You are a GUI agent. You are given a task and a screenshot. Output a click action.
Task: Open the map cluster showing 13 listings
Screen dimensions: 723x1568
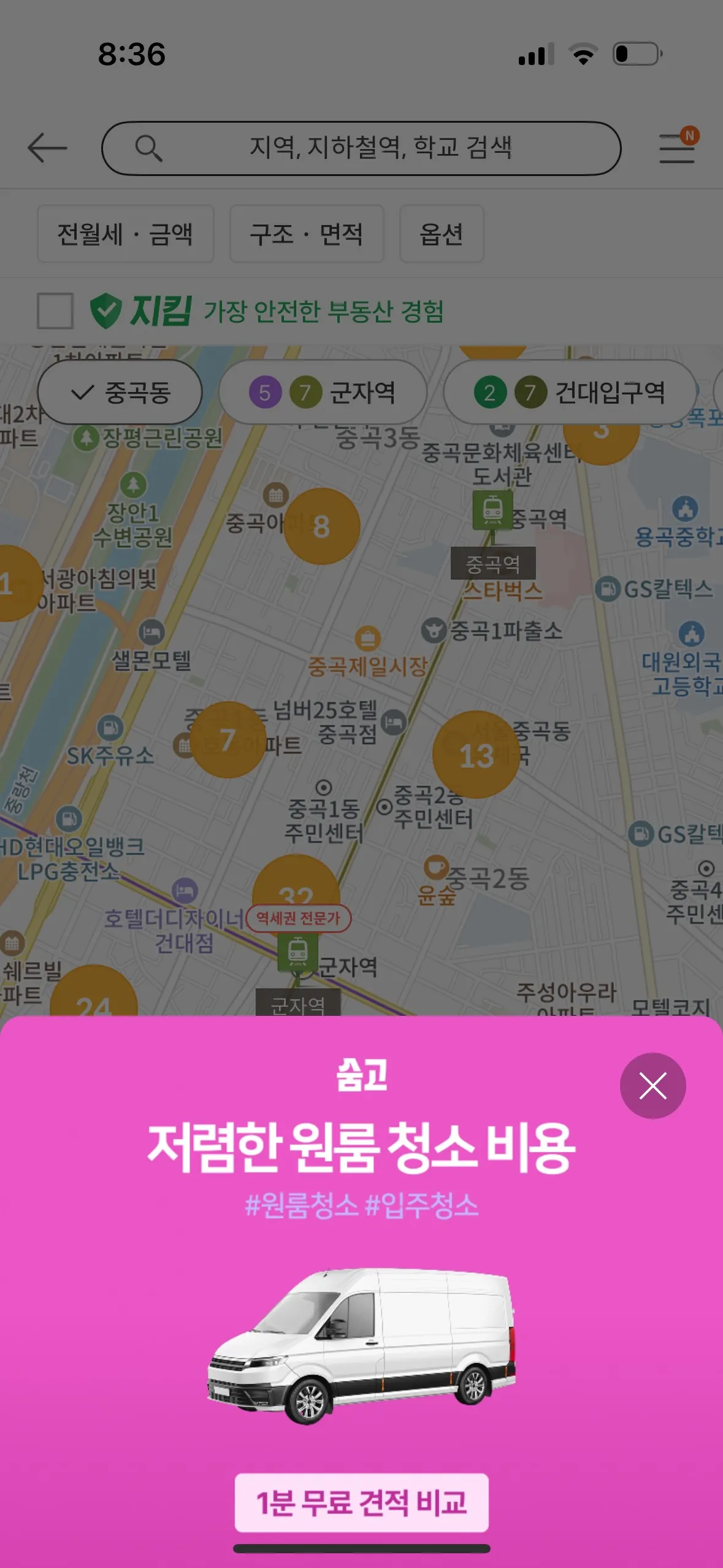click(476, 755)
